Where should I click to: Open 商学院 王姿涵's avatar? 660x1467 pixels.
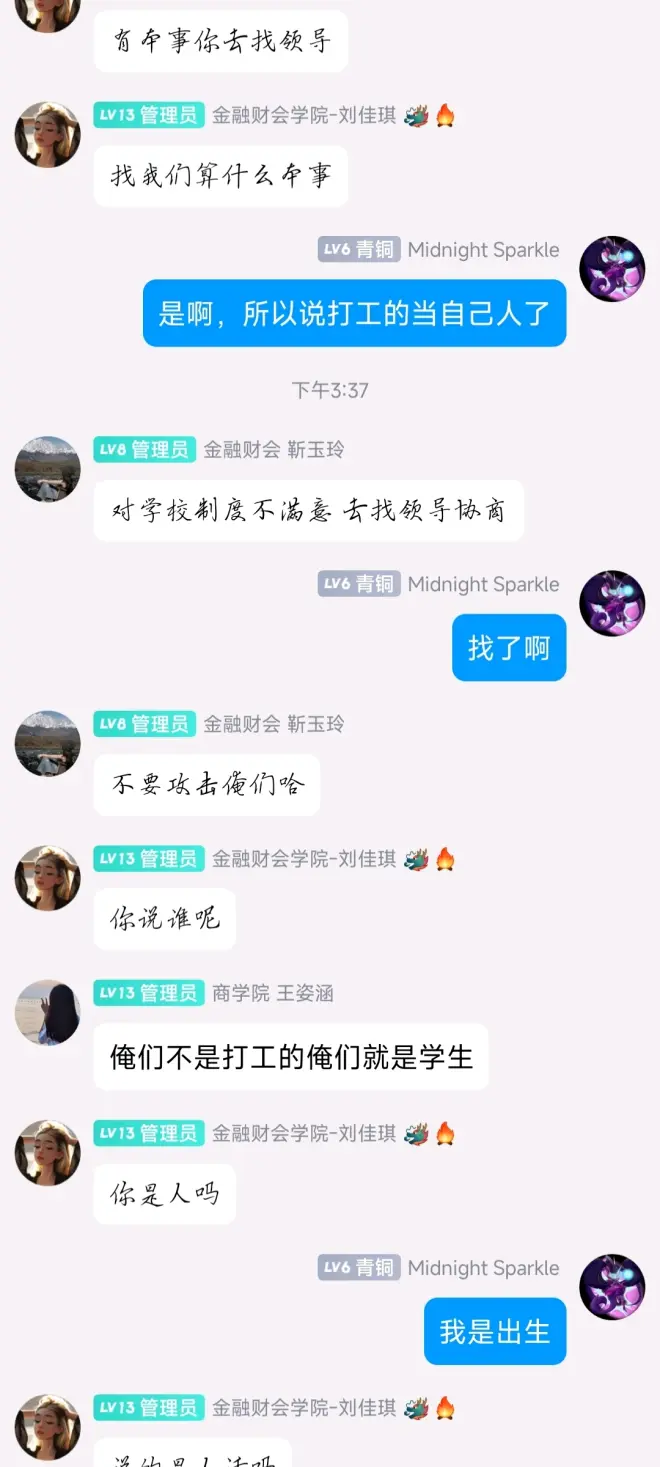tap(47, 1012)
